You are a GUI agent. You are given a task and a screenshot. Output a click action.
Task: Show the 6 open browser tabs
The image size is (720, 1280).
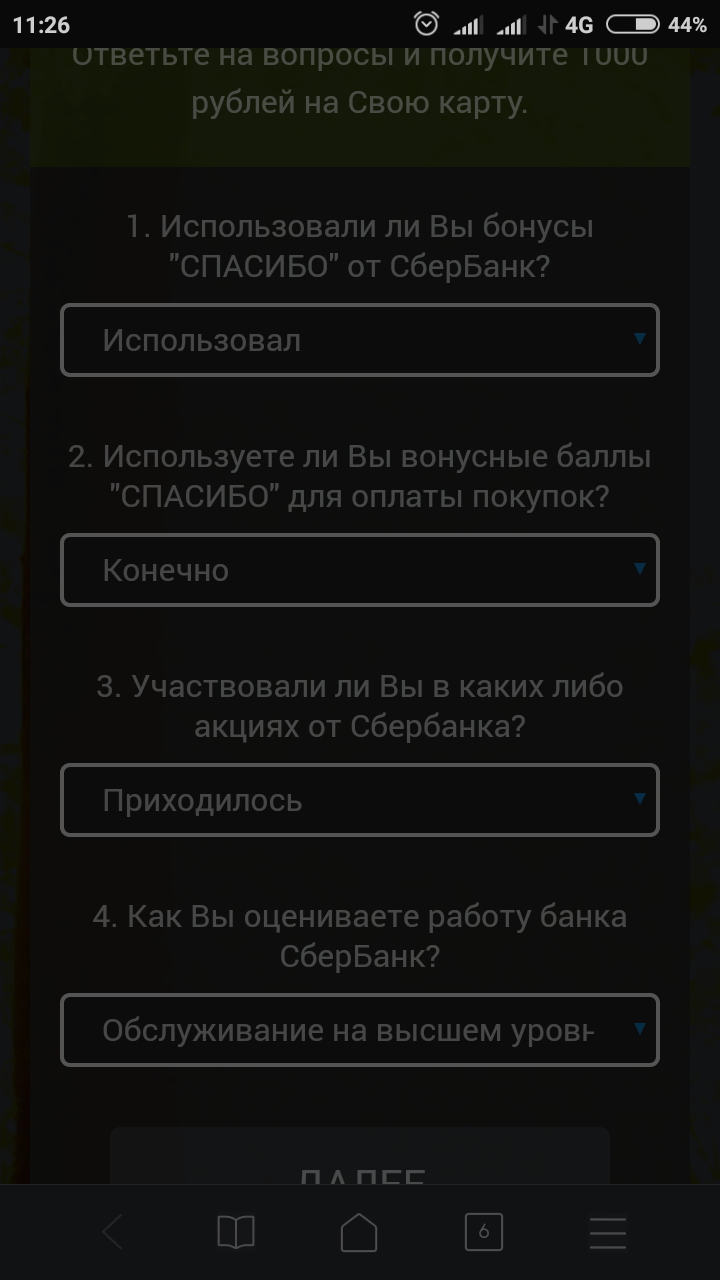(x=484, y=1232)
